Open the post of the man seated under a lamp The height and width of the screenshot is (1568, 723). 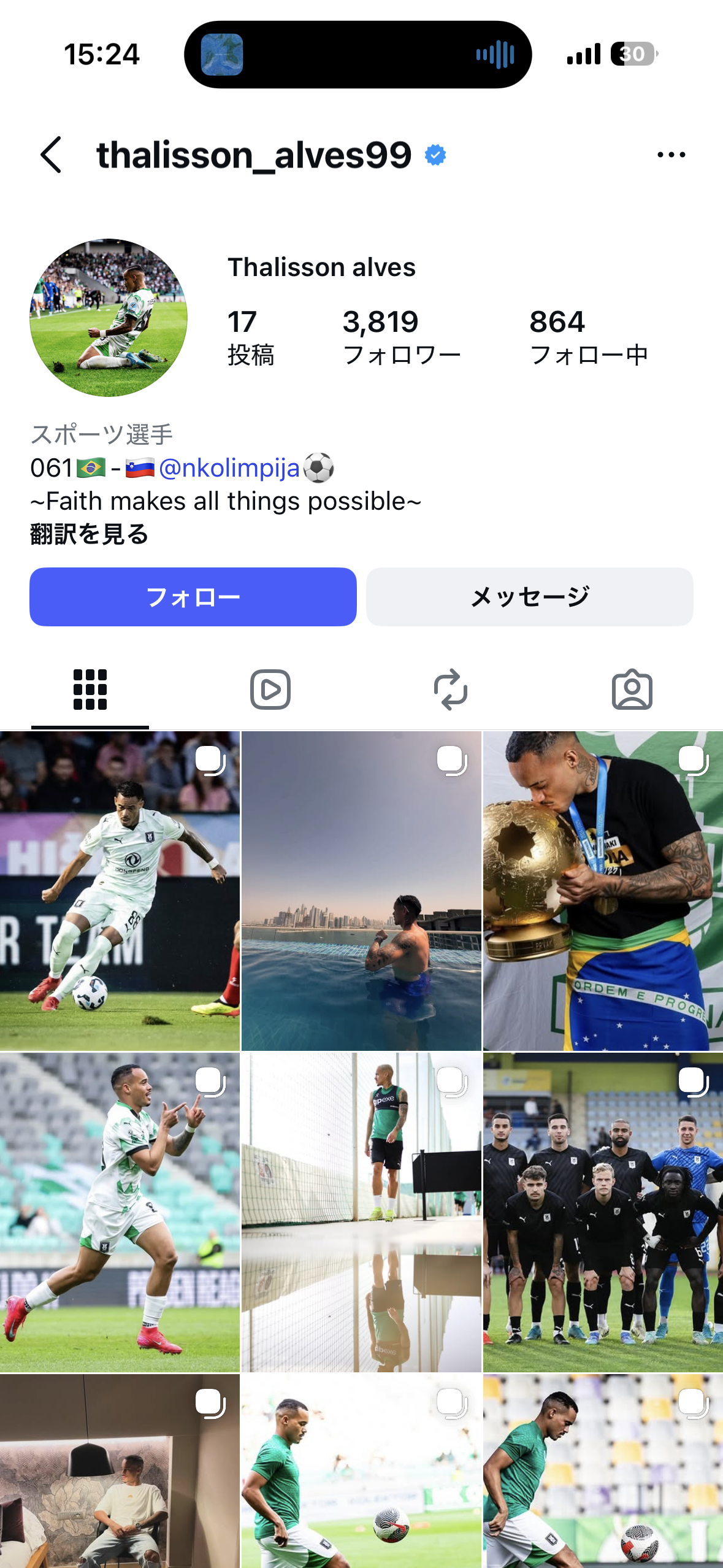pyautogui.click(x=120, y=1472)
